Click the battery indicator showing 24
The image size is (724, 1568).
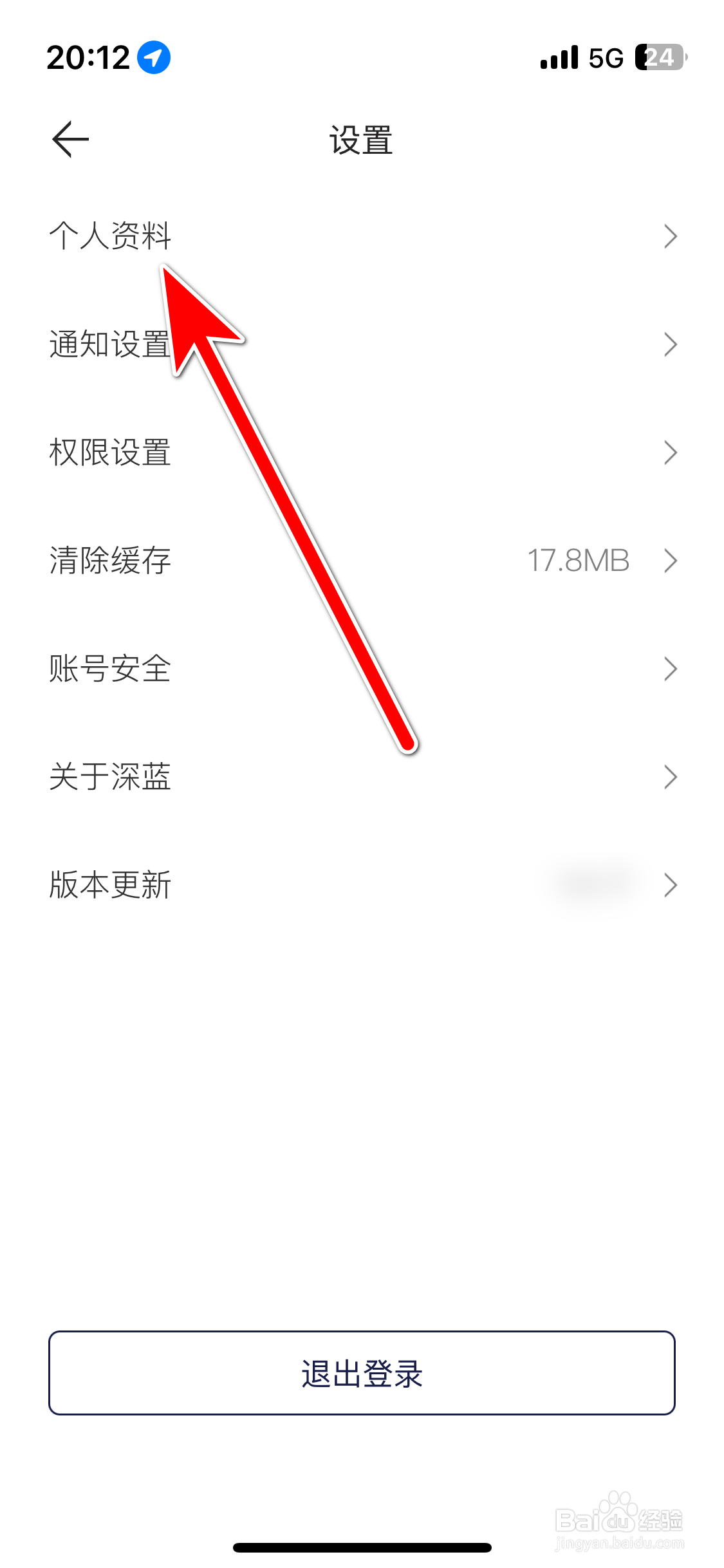click(x=656, y=58)
